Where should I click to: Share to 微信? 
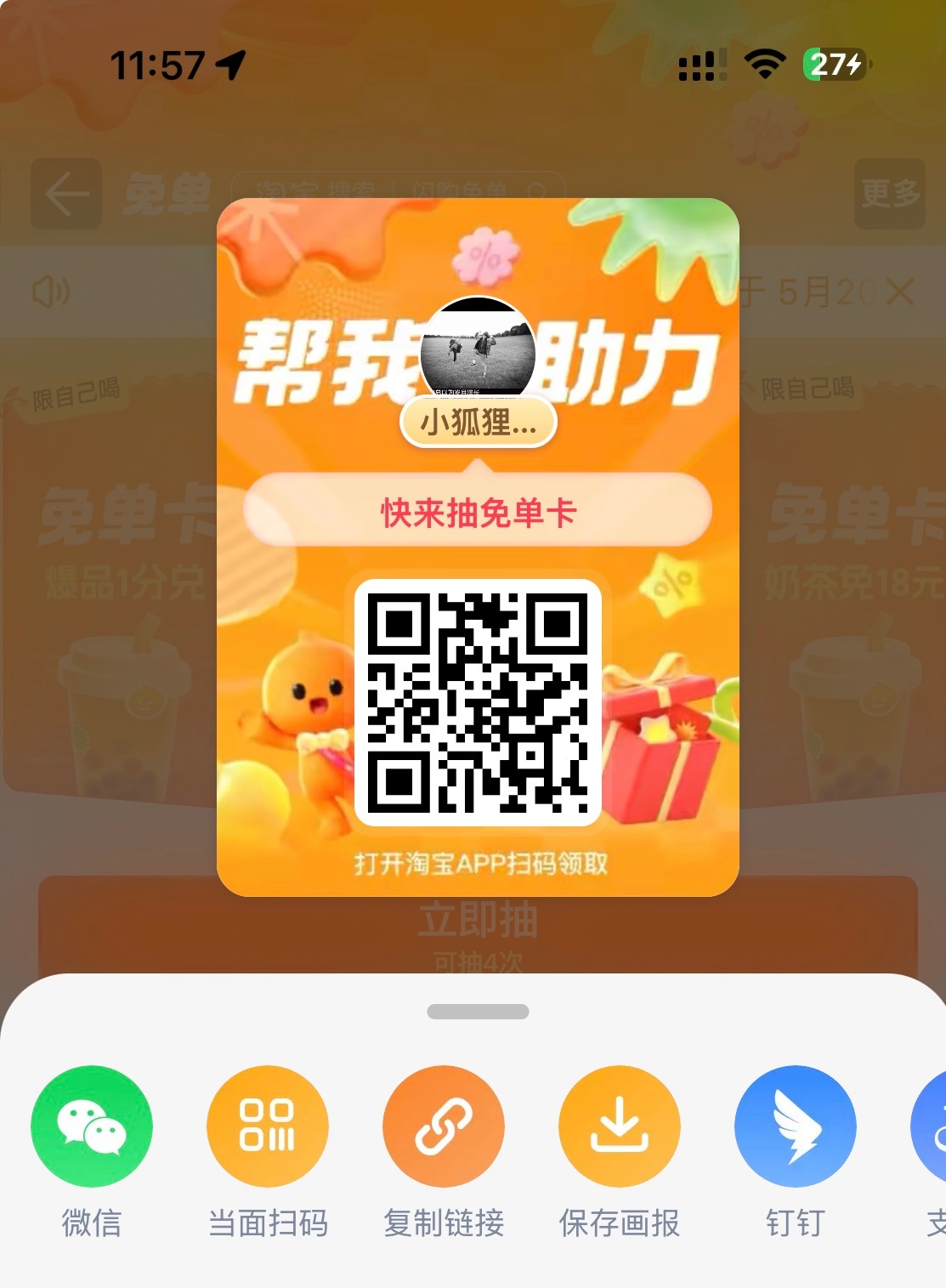[x=92, y=1126]
